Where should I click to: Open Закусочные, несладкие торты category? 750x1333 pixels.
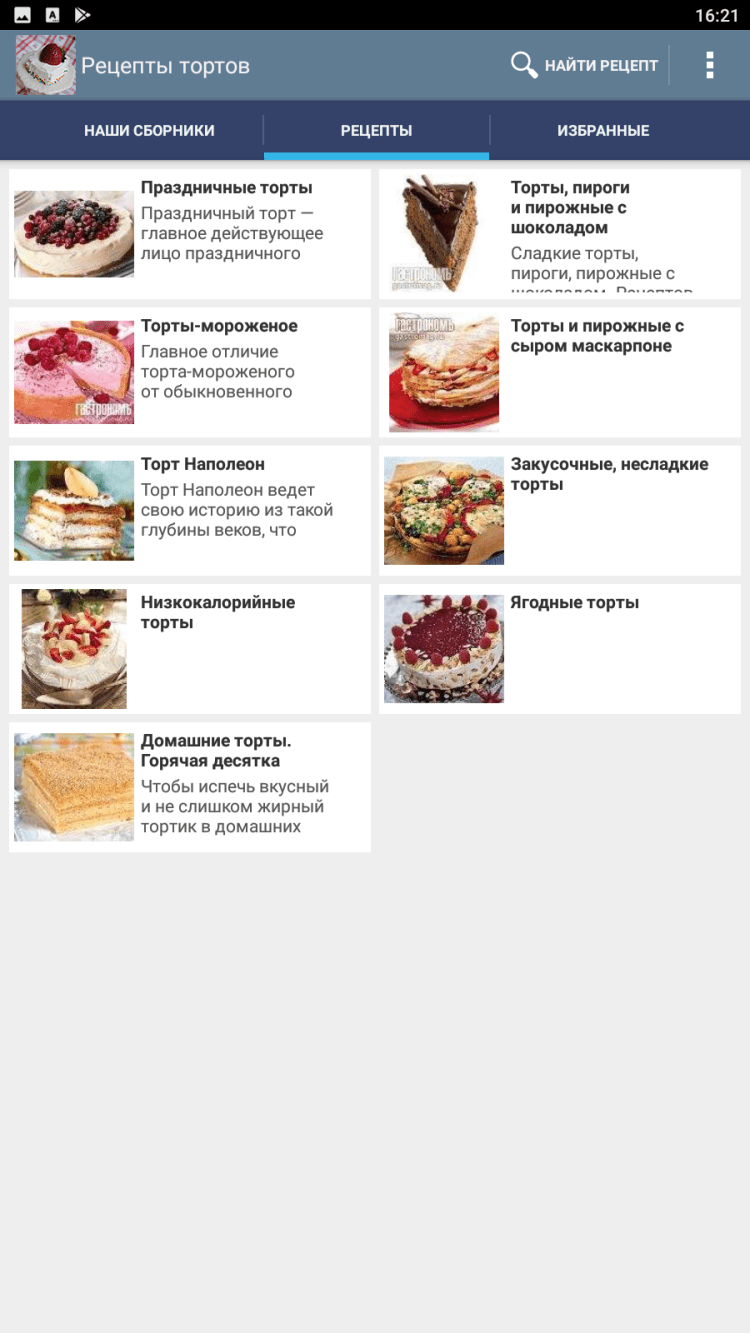coord(560,510)
